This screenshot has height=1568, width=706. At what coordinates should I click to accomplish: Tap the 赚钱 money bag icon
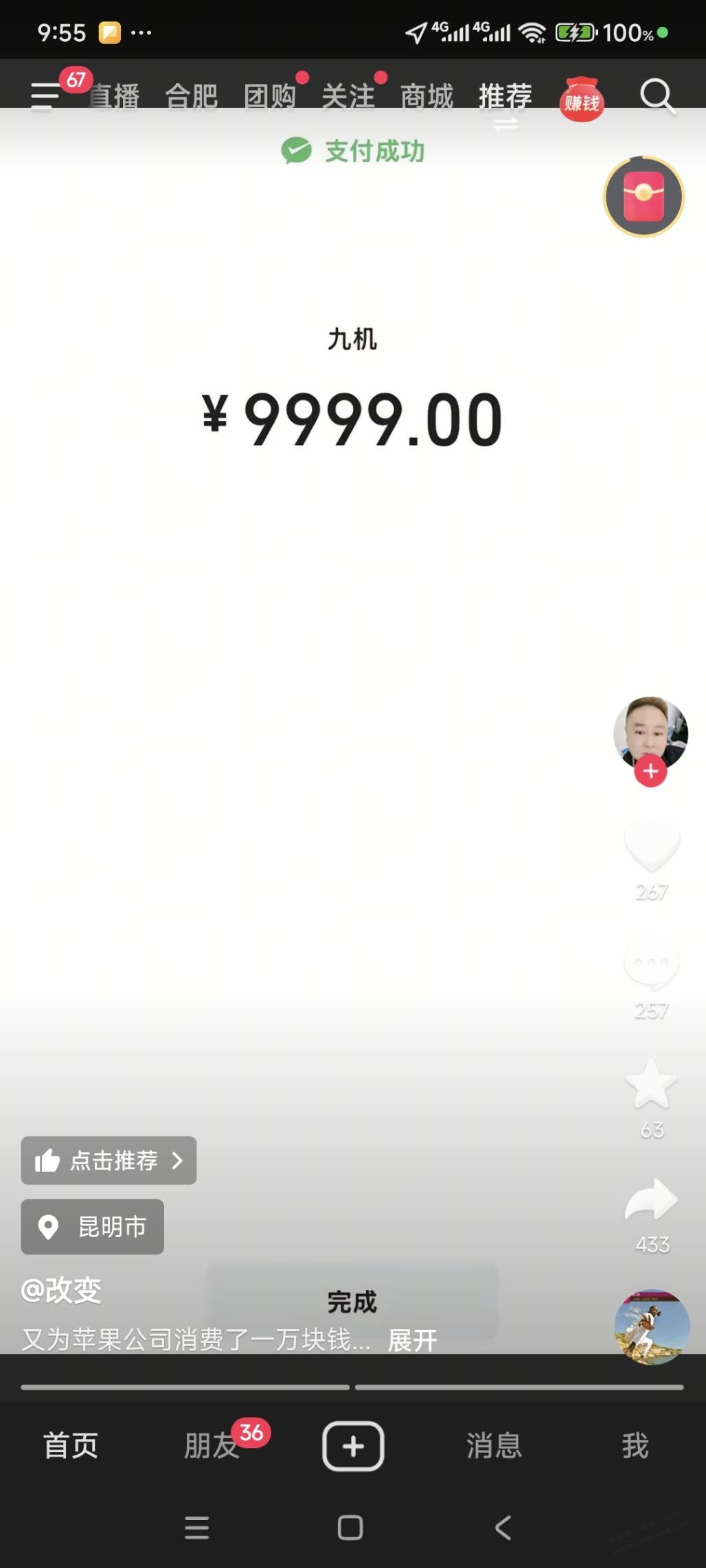581,100
